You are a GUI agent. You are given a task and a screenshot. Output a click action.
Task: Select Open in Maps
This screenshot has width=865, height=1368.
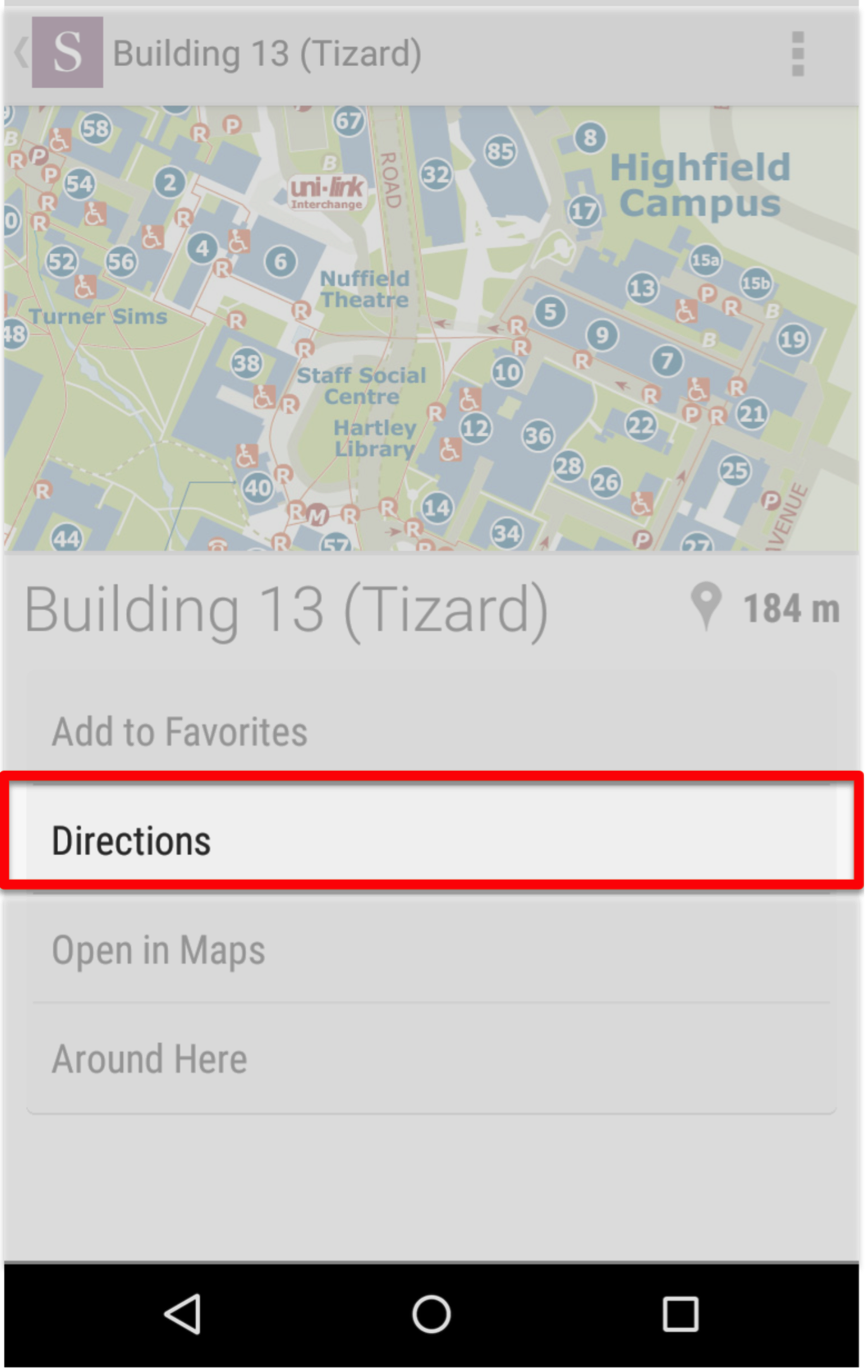[x=430, y=949]
